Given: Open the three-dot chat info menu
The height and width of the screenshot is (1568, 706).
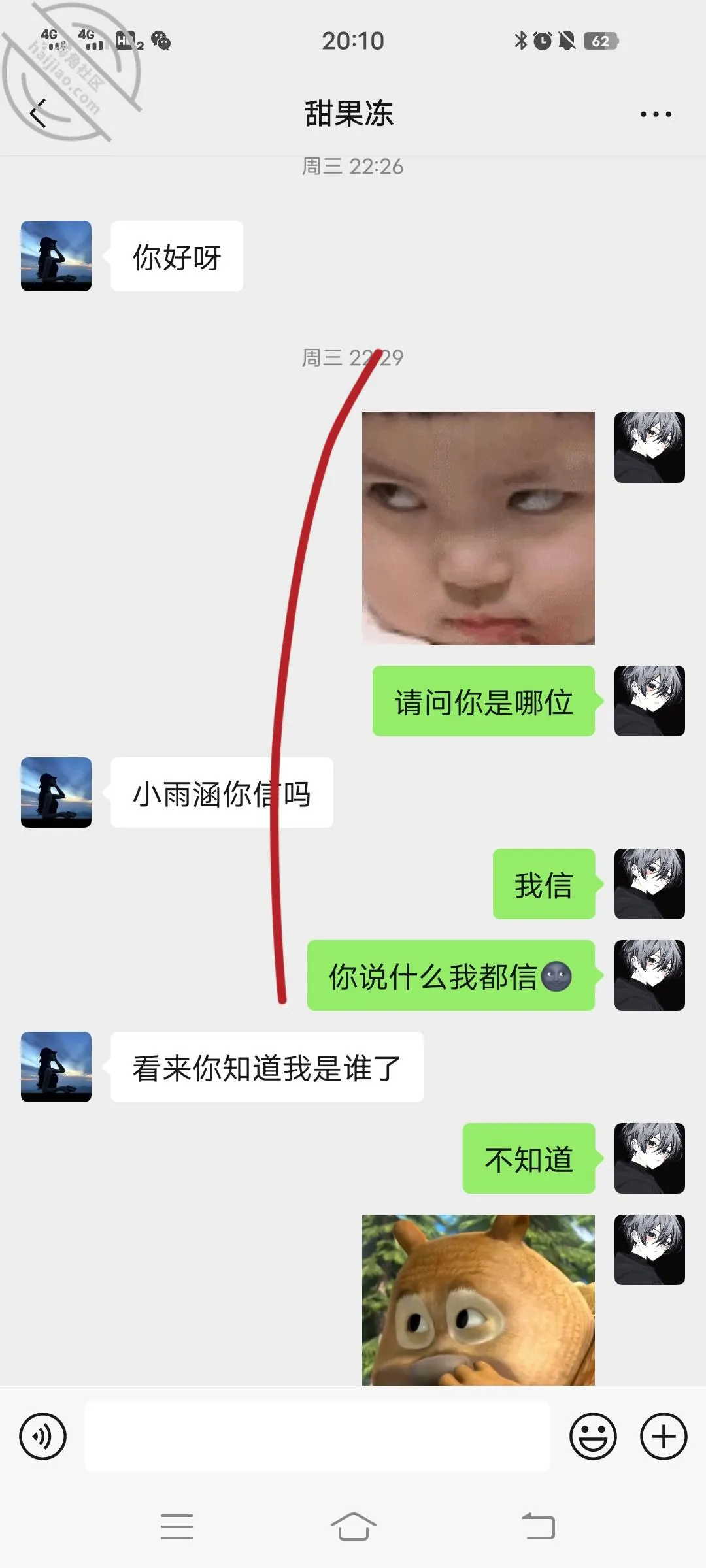Looking at the screenshot, I should [x=656, y=114].
